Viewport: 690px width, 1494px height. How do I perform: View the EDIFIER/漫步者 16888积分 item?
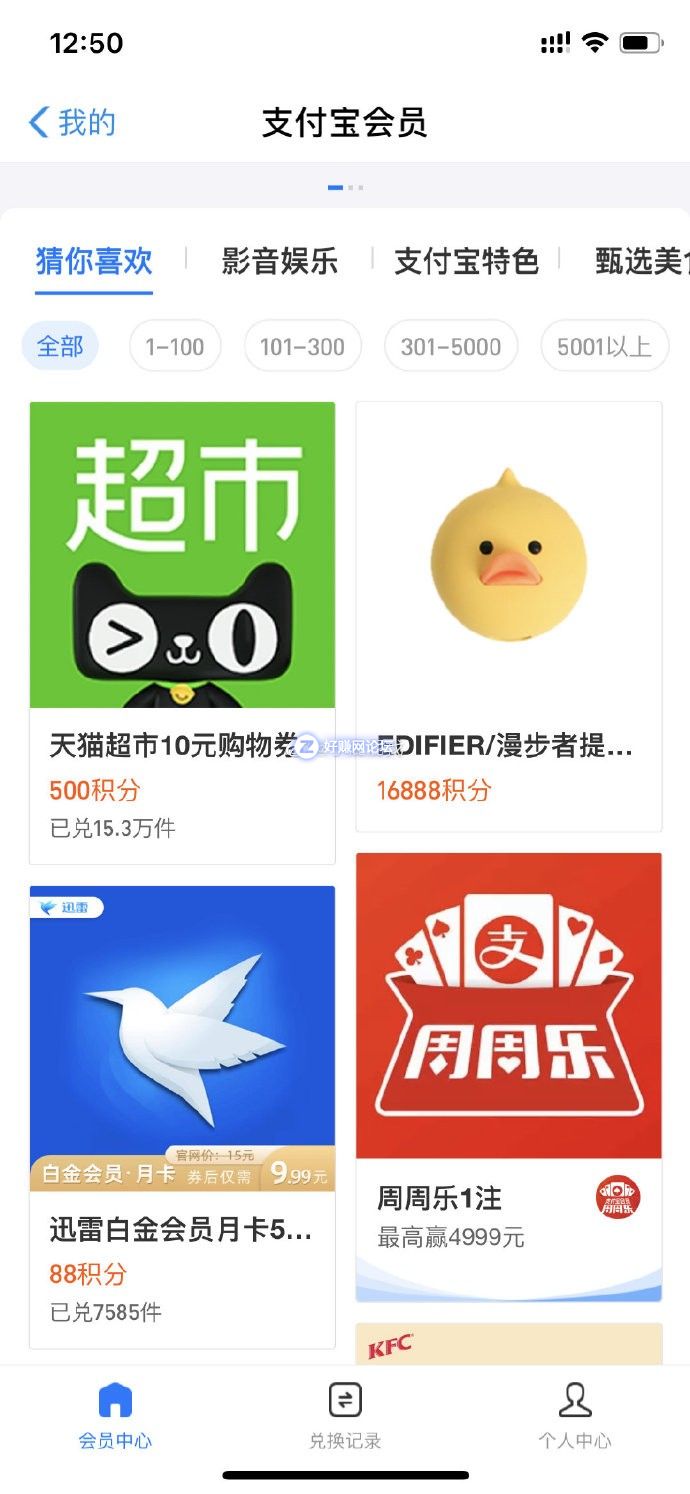(x=509, y=616)
